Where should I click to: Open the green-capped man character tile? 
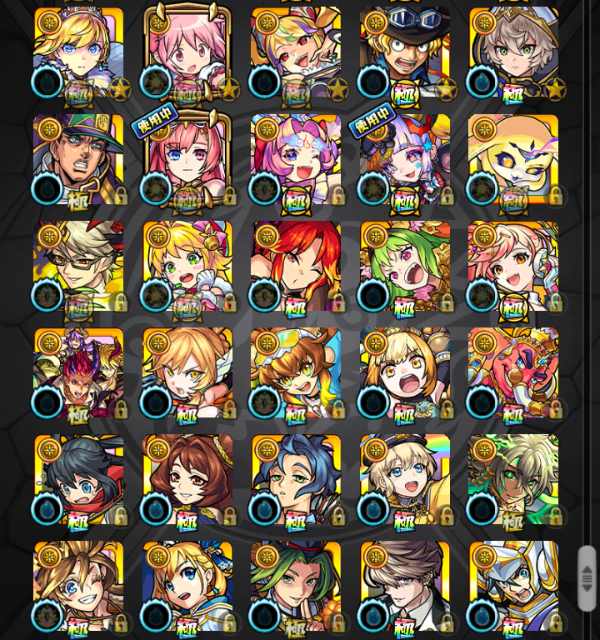[78, 160]
